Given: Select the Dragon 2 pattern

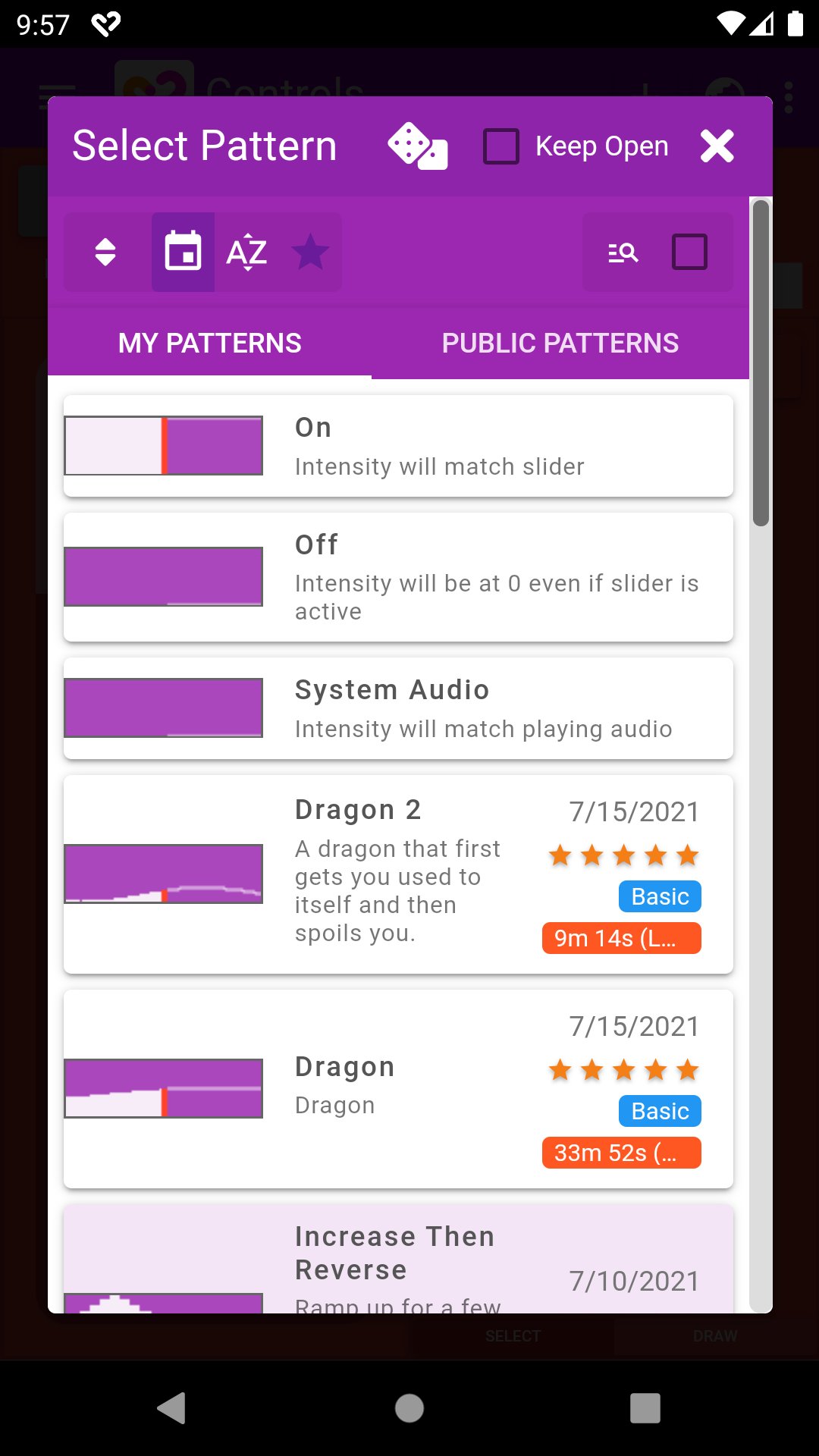Looking at the screenshot, I should 398,874.
